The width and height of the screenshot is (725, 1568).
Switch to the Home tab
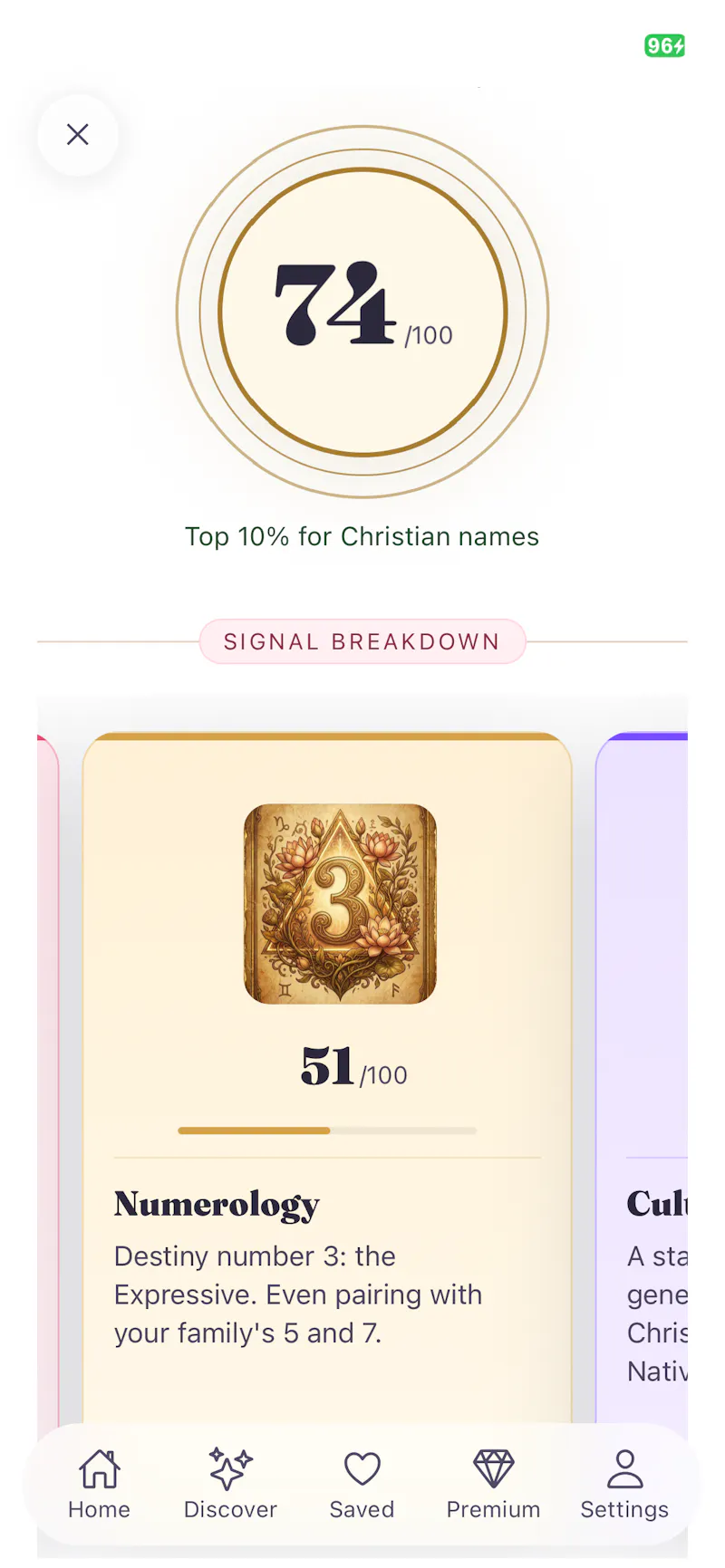click(x=100, y=1484)
